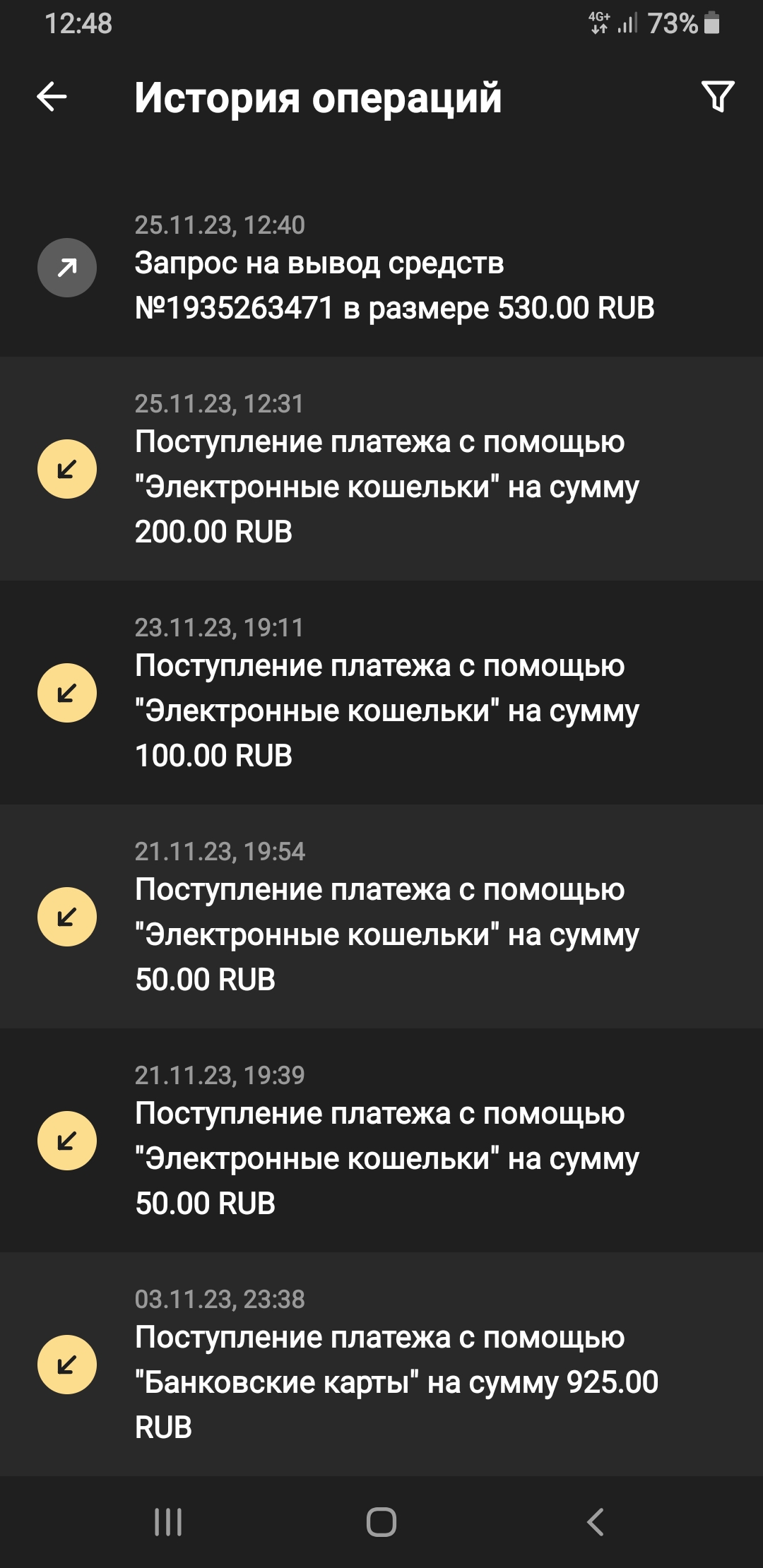
Task: Open the 925.00 RUB bank card payment entry
Action: (x=381, y=1365)
